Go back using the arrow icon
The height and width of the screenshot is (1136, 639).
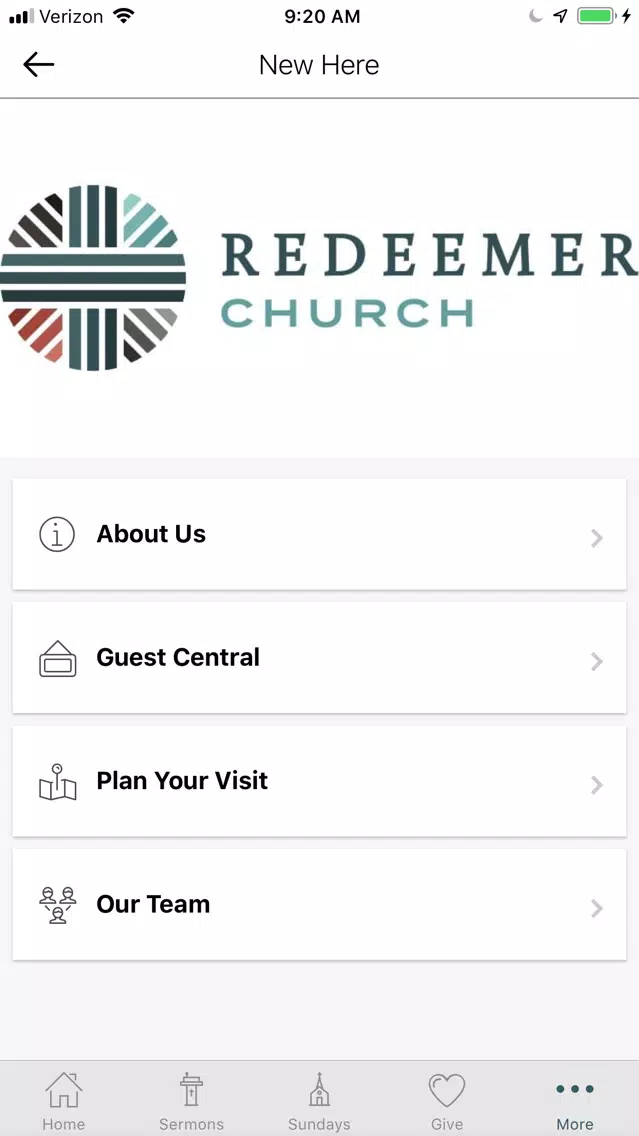[x=38, y=64]
